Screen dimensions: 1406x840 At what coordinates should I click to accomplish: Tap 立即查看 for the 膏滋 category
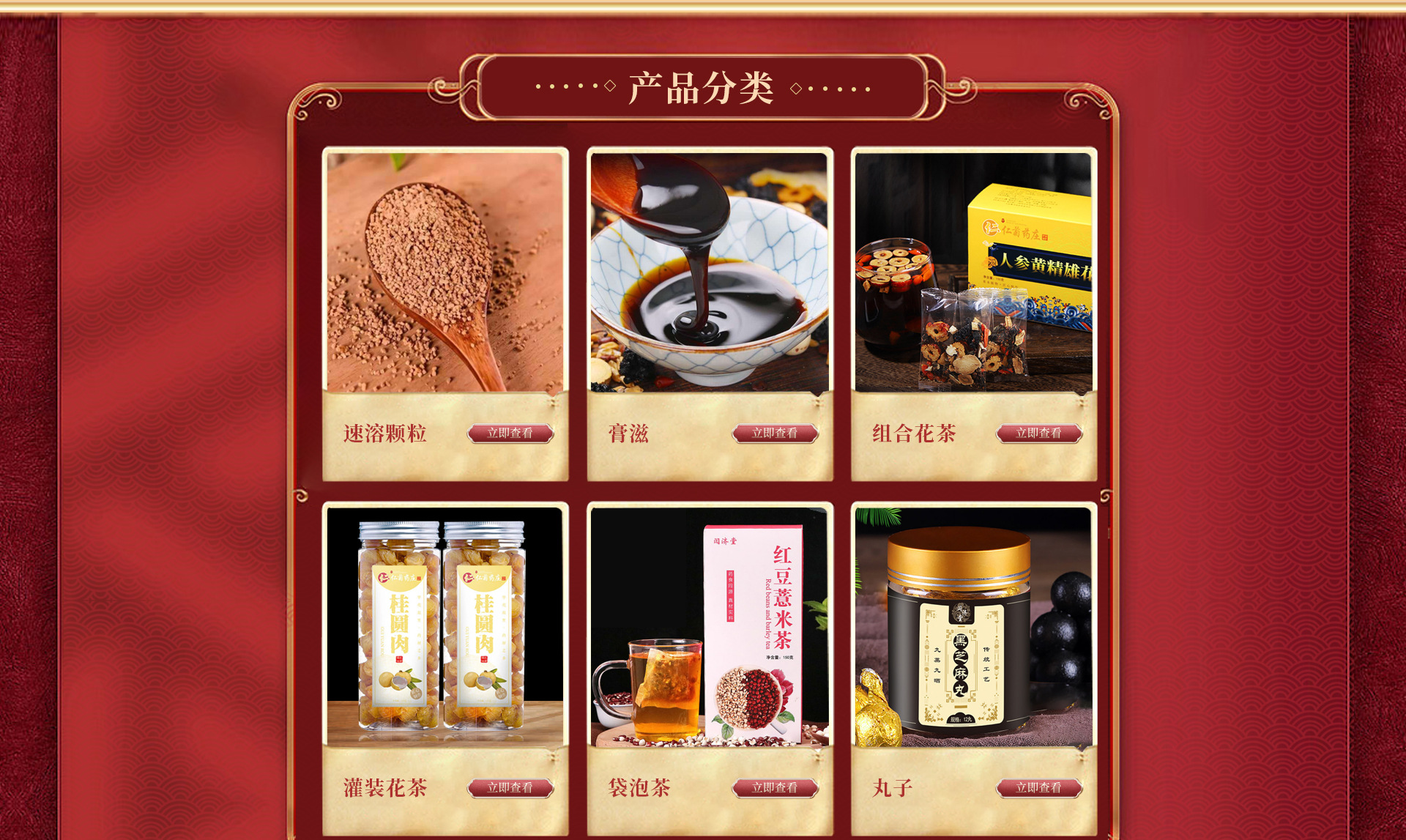click(x=775, y=434)
